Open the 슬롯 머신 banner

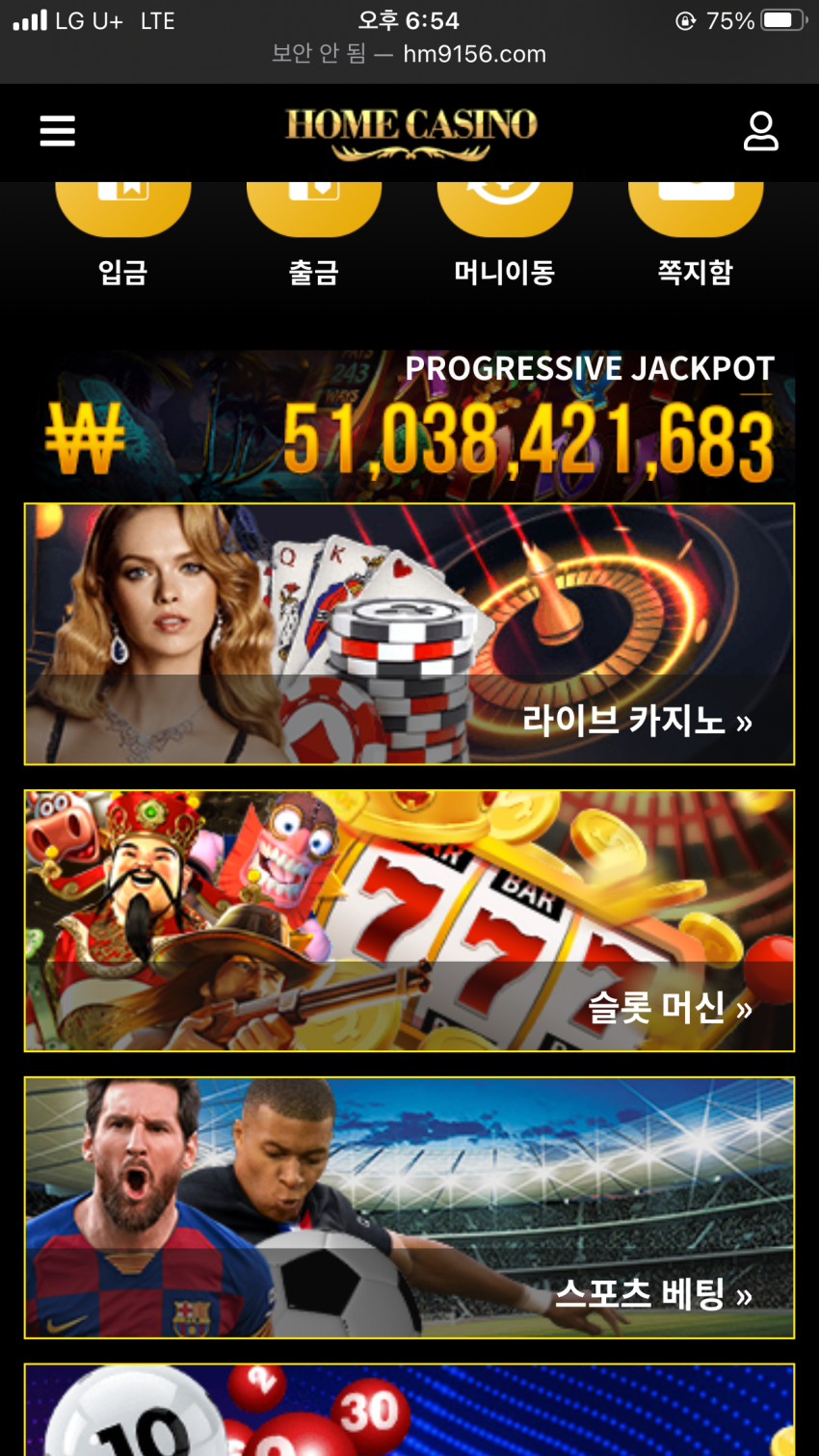pyautogui.click(x=409, y=920)
